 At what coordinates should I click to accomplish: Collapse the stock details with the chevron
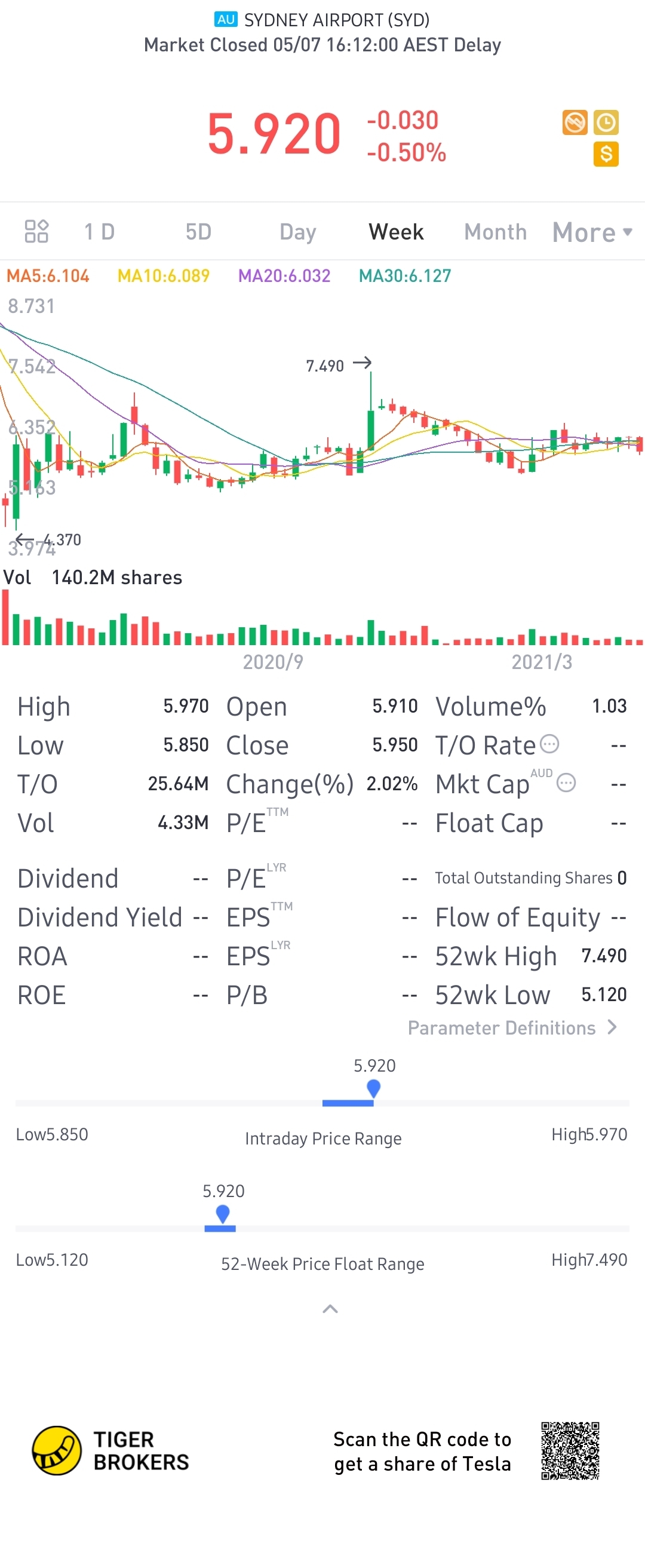click(x=330, y=1309)
